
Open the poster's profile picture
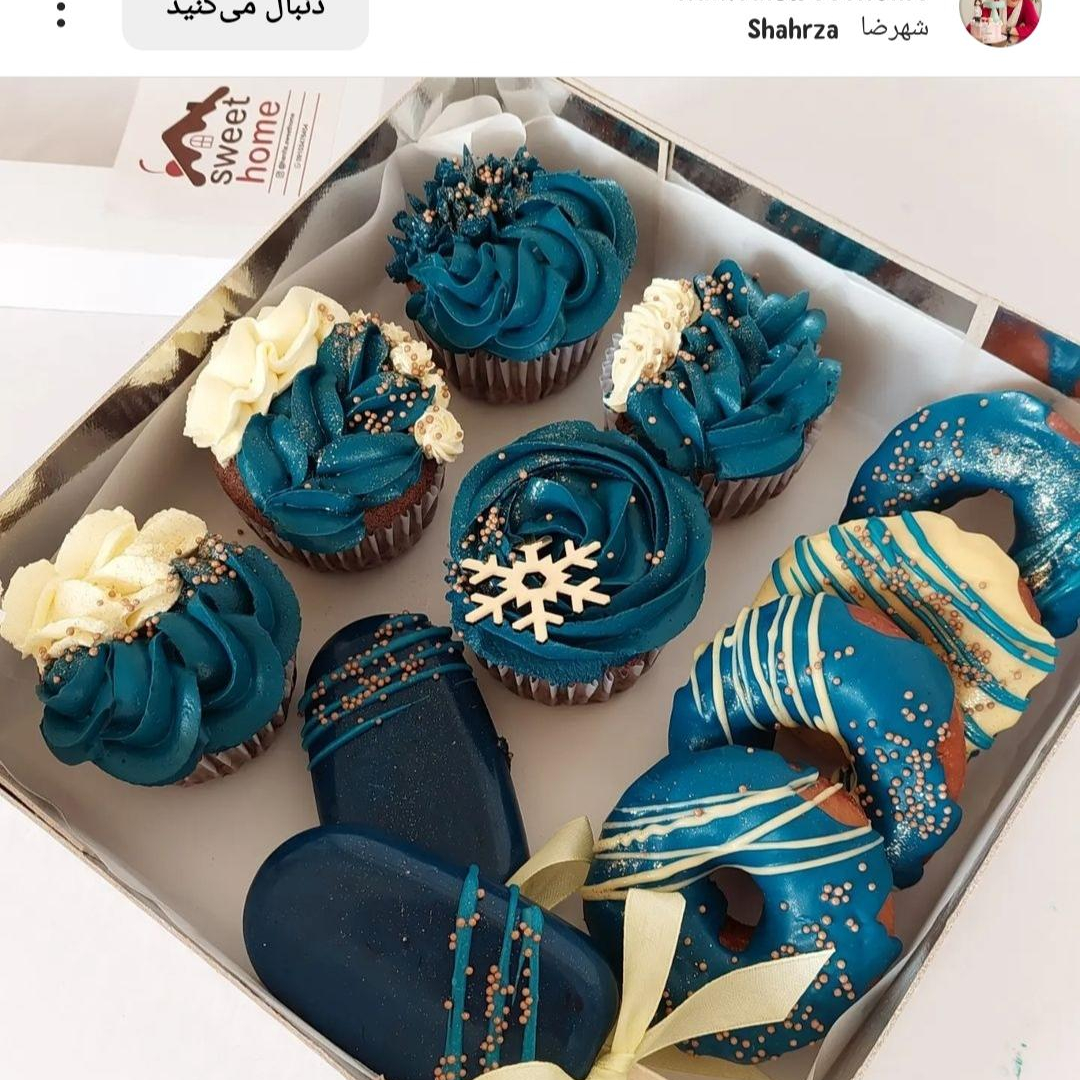pyautogui.click(x=999, y=18)
